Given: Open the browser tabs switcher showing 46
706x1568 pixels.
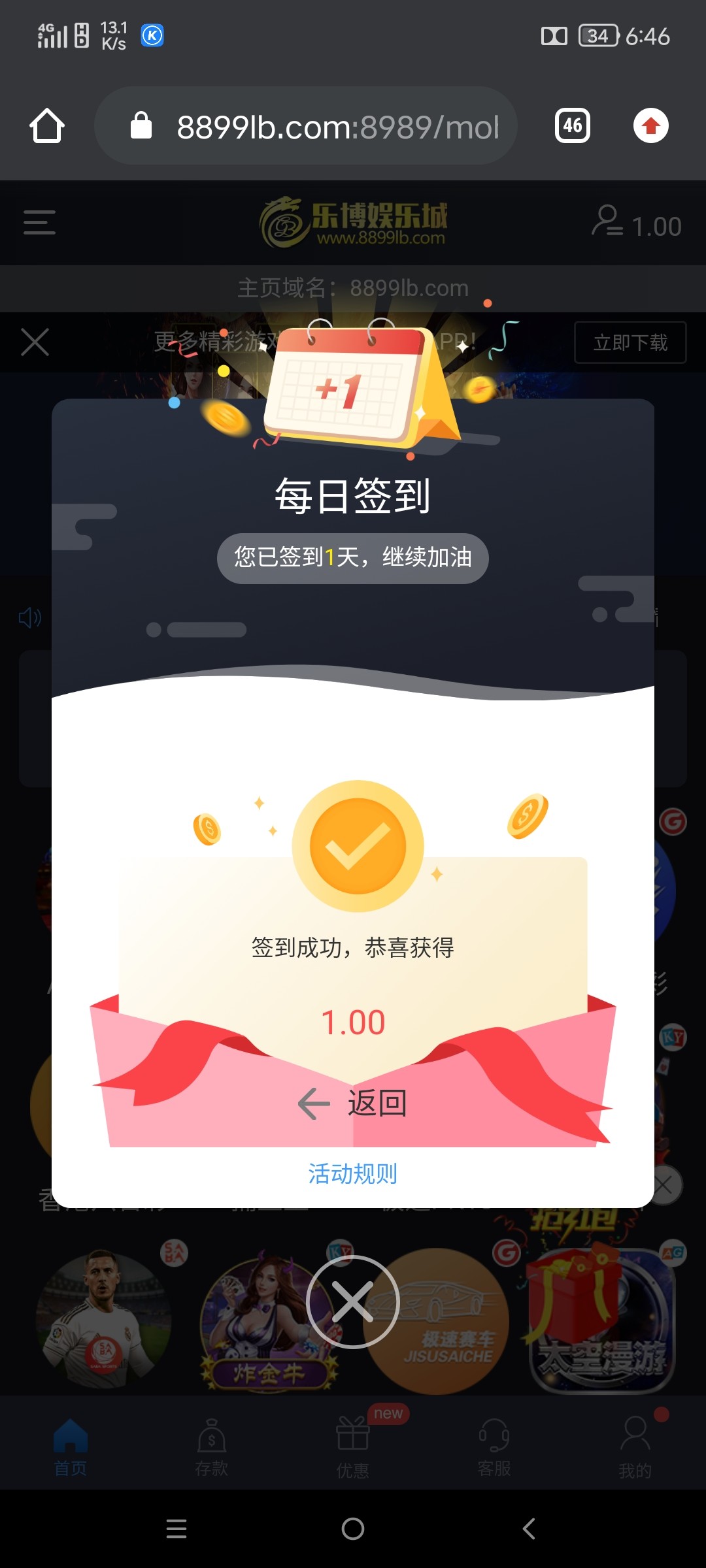Looking at the screenshot, I should [x=573, y=125].
